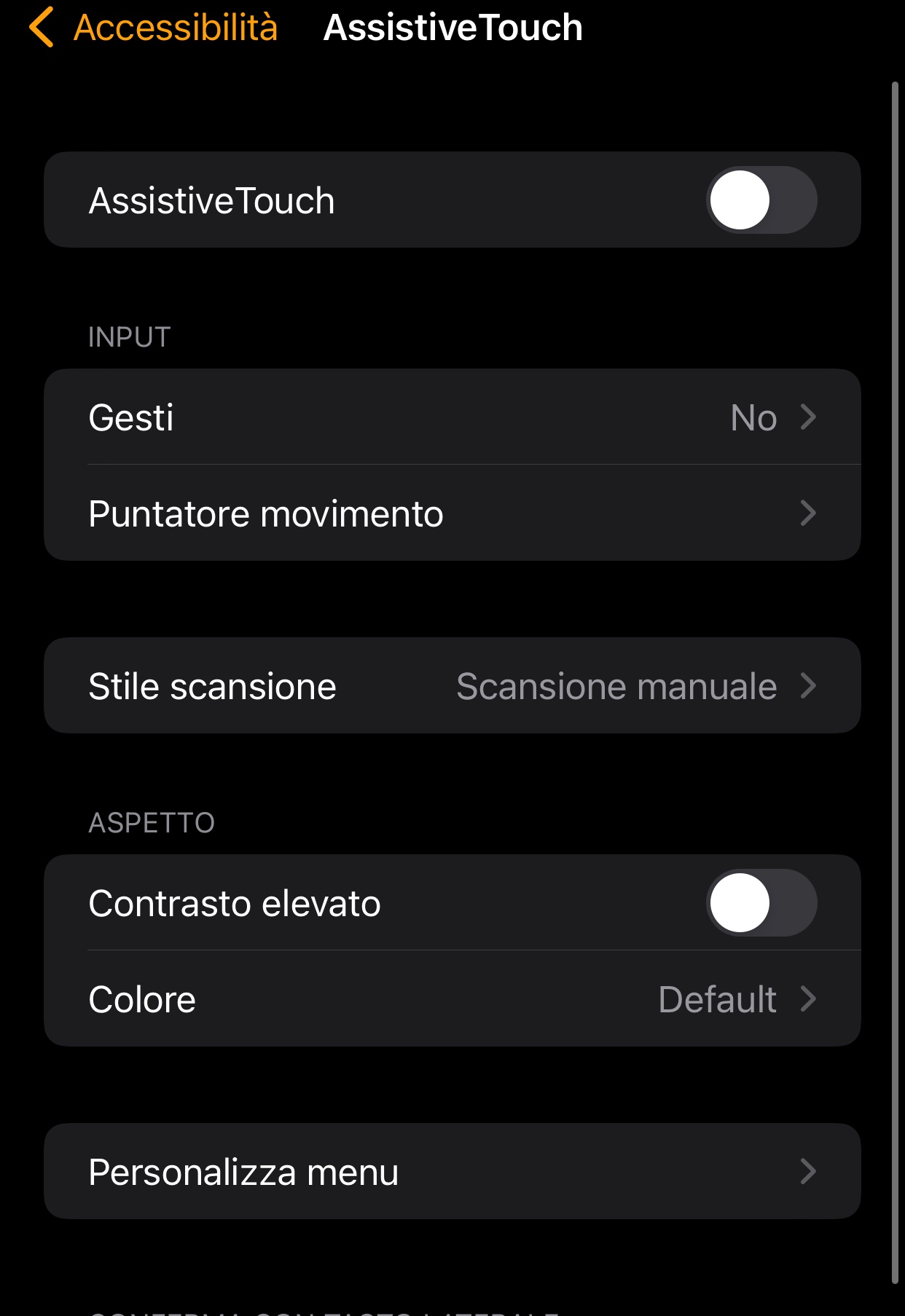Turn on Contrasto elevato
This screenshot has width=905, height=1316.
761,903
